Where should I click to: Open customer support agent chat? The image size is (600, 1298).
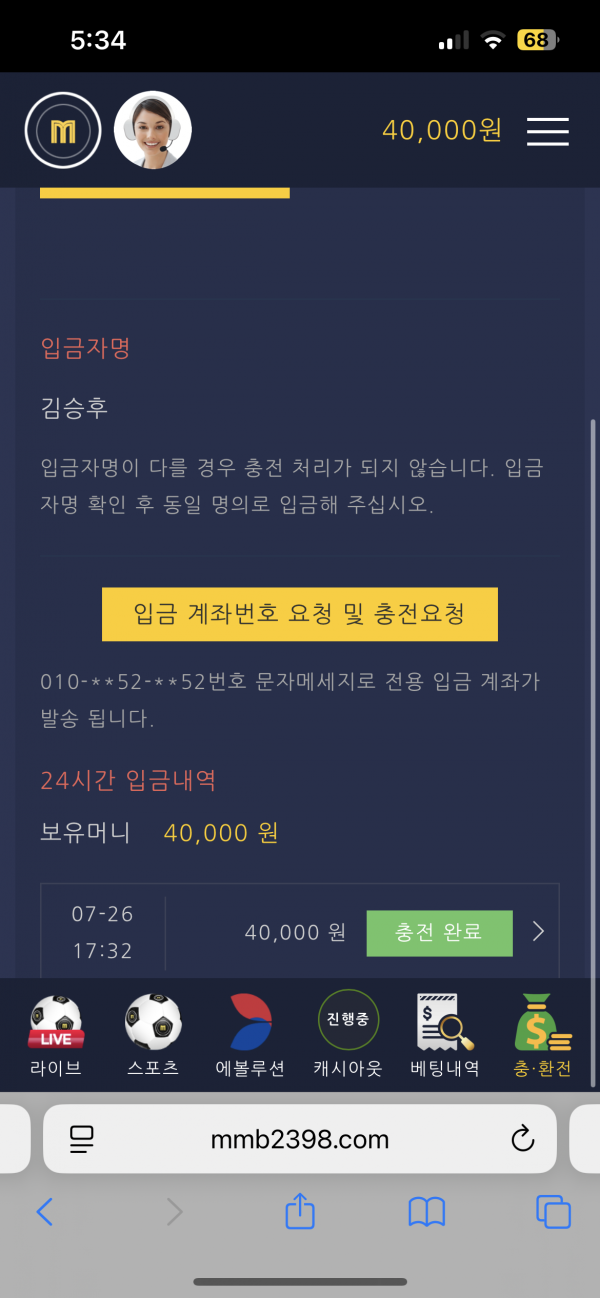(152, 131)
